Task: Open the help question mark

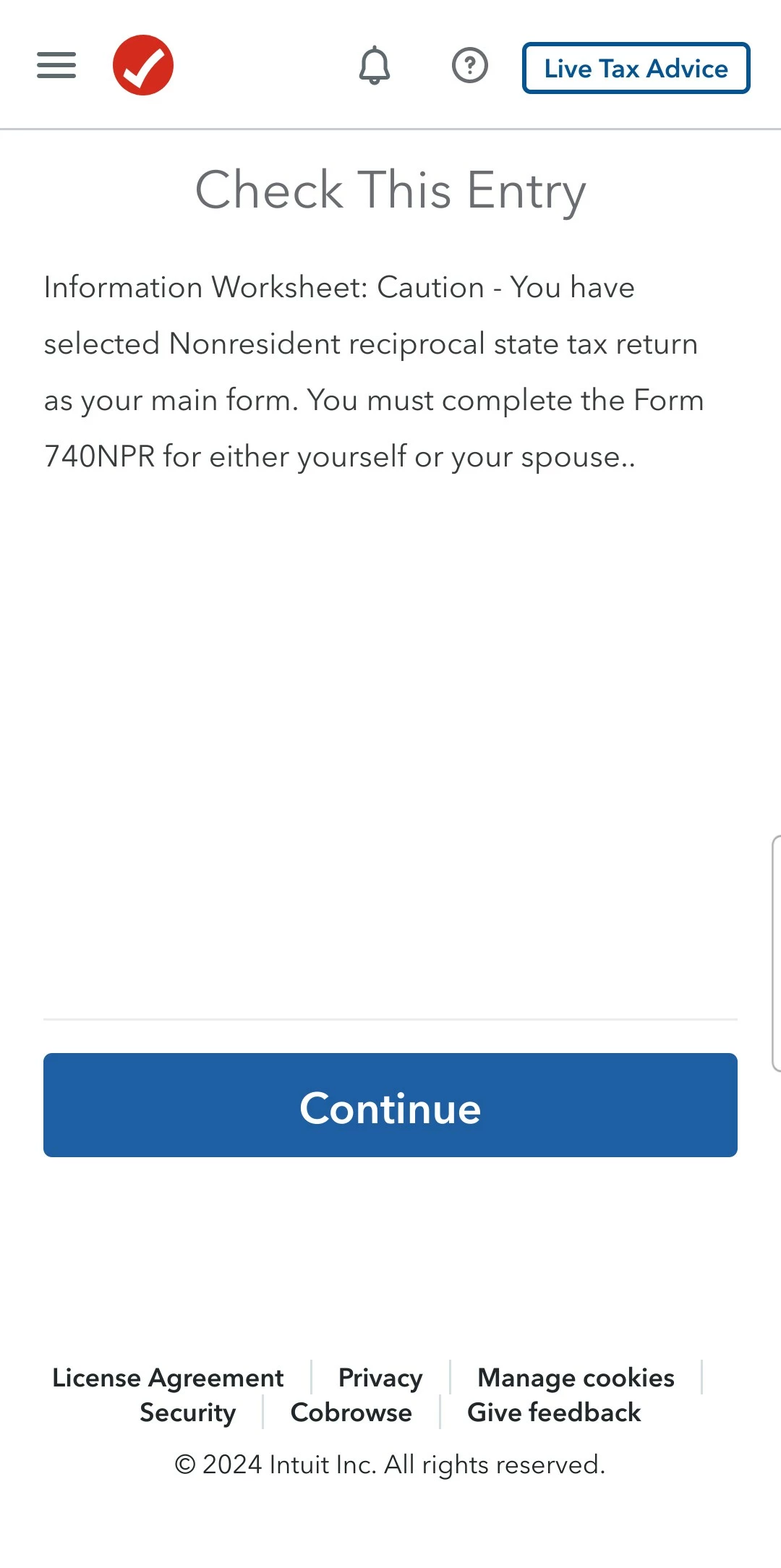Action: [470, 66]
